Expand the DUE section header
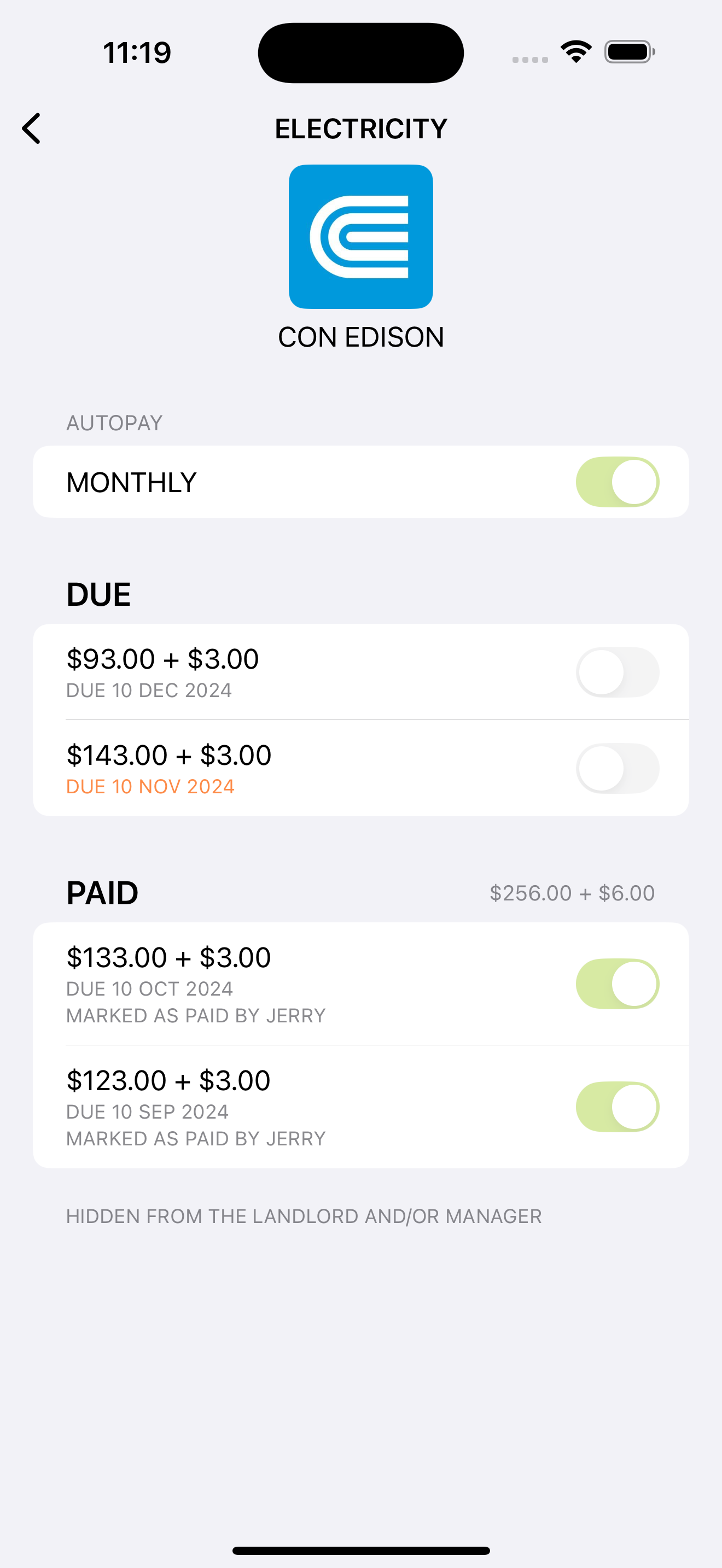 tap(98, 594)
